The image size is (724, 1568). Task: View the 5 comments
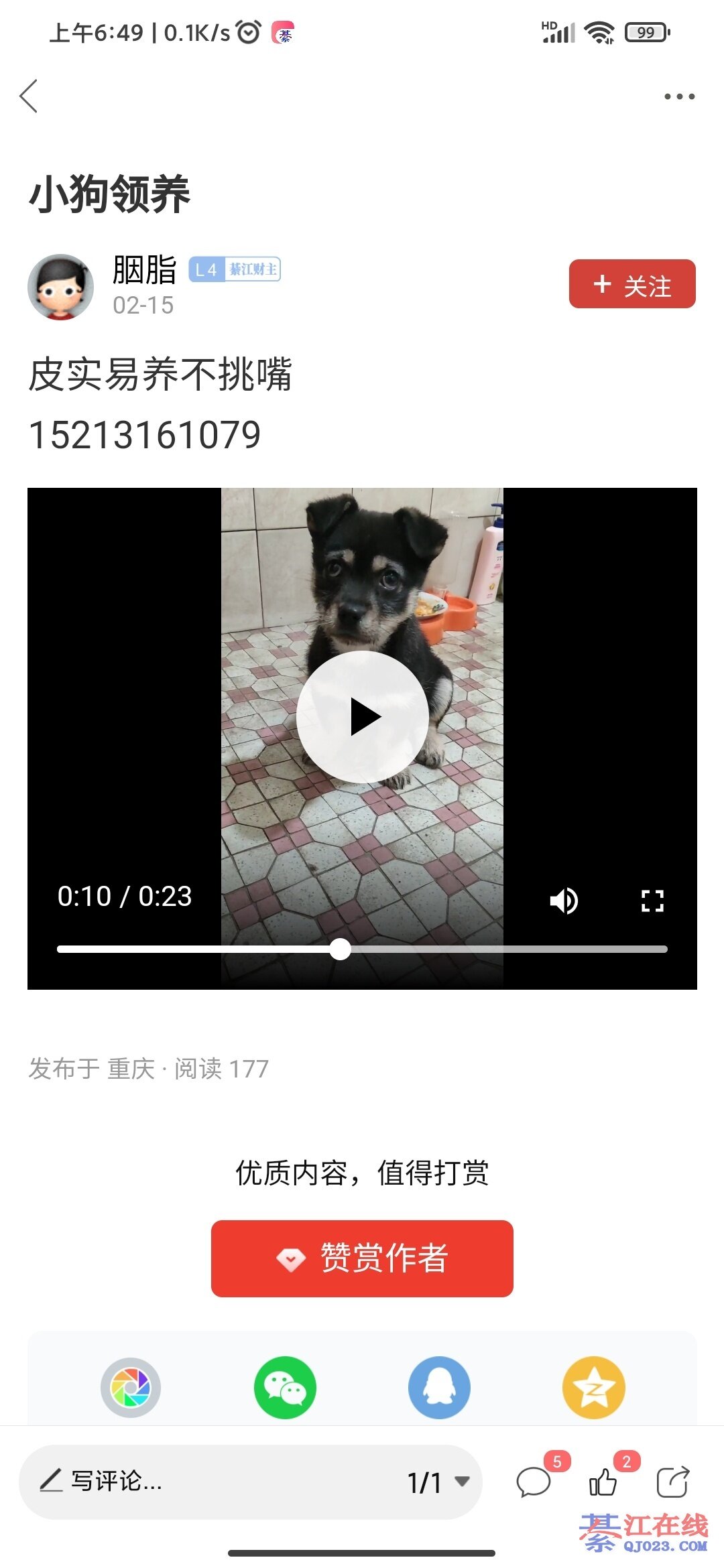pyautogui.click(x=534, y=1481)
